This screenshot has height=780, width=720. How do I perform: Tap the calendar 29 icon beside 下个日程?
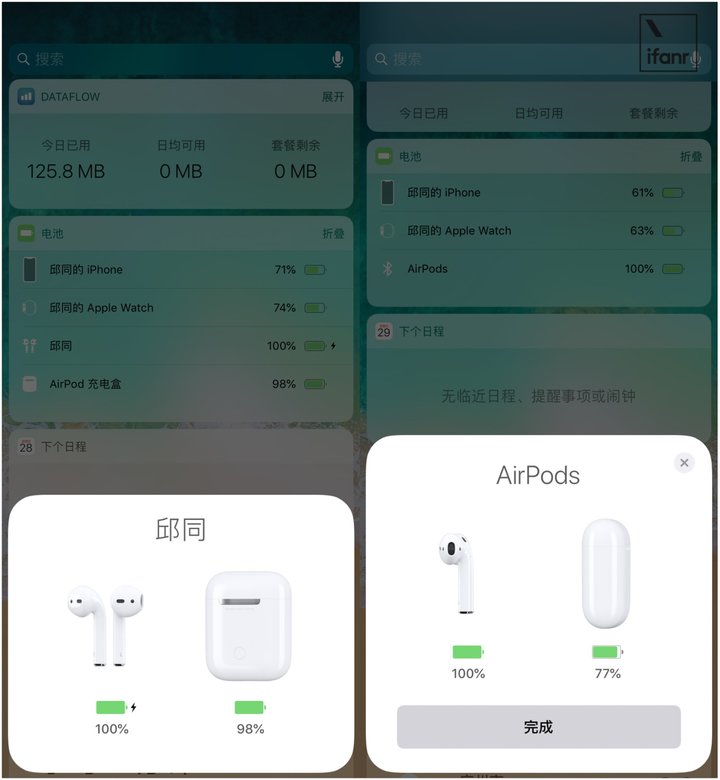pyautogui.click(x=383, y=331)
